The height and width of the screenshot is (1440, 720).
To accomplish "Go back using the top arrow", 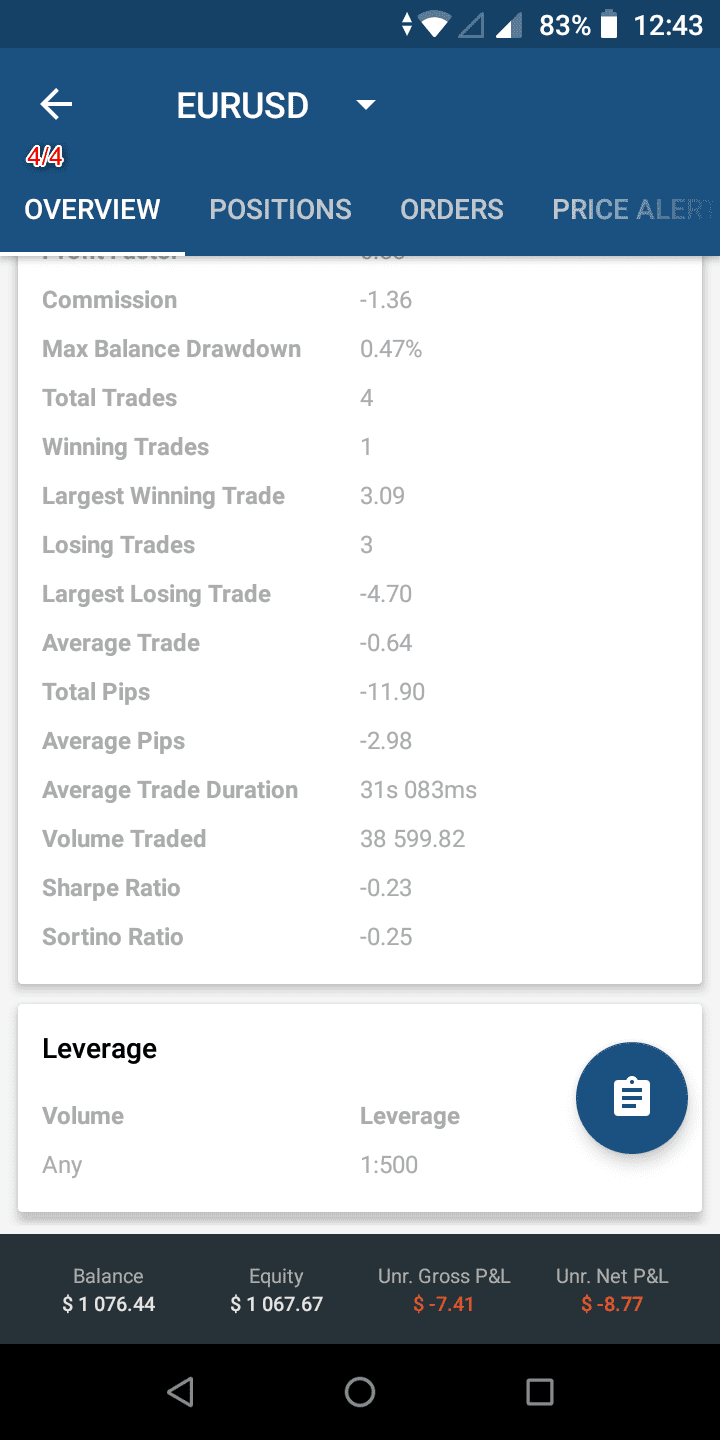I will tap(56, 104).
